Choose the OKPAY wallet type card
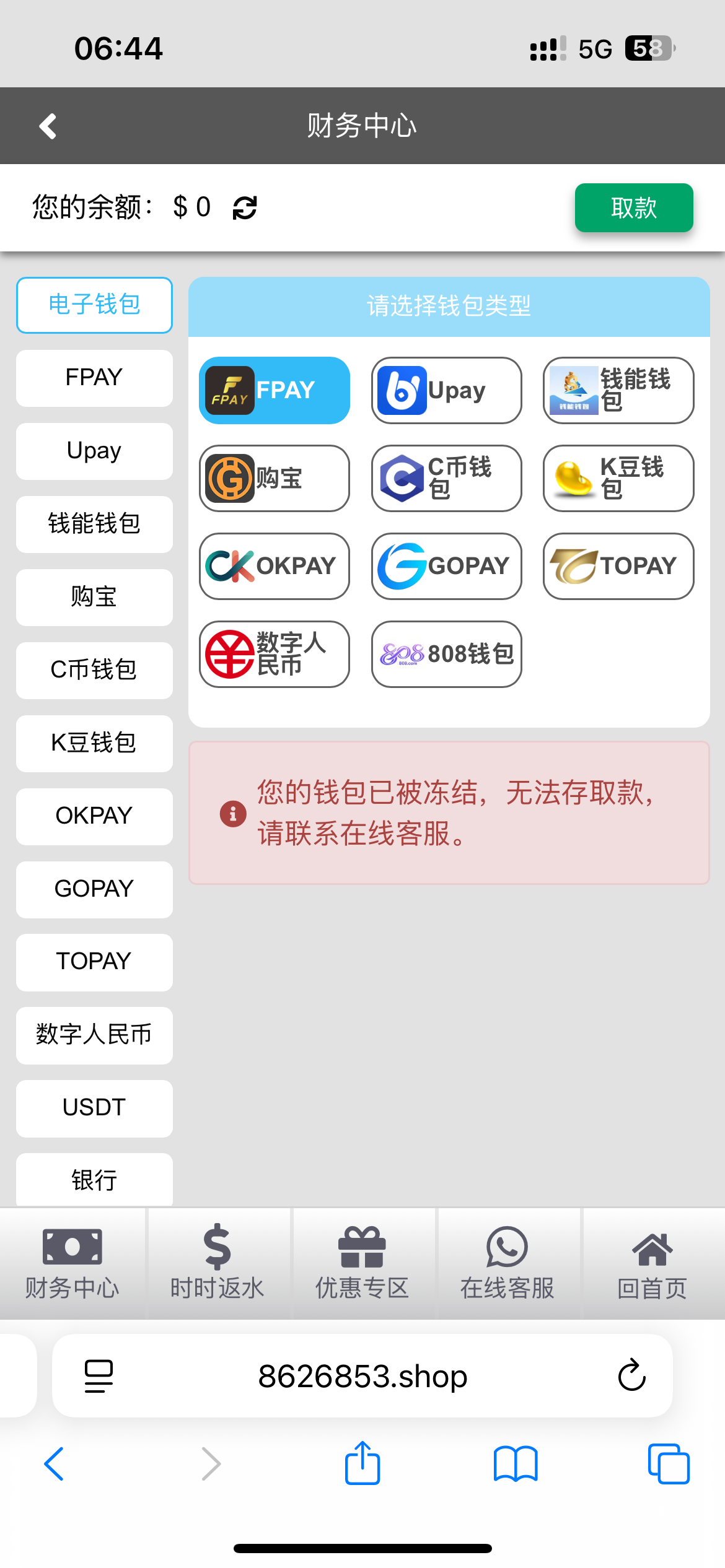The width and height of the screenshot is (725, 1568). pos(274,567)
